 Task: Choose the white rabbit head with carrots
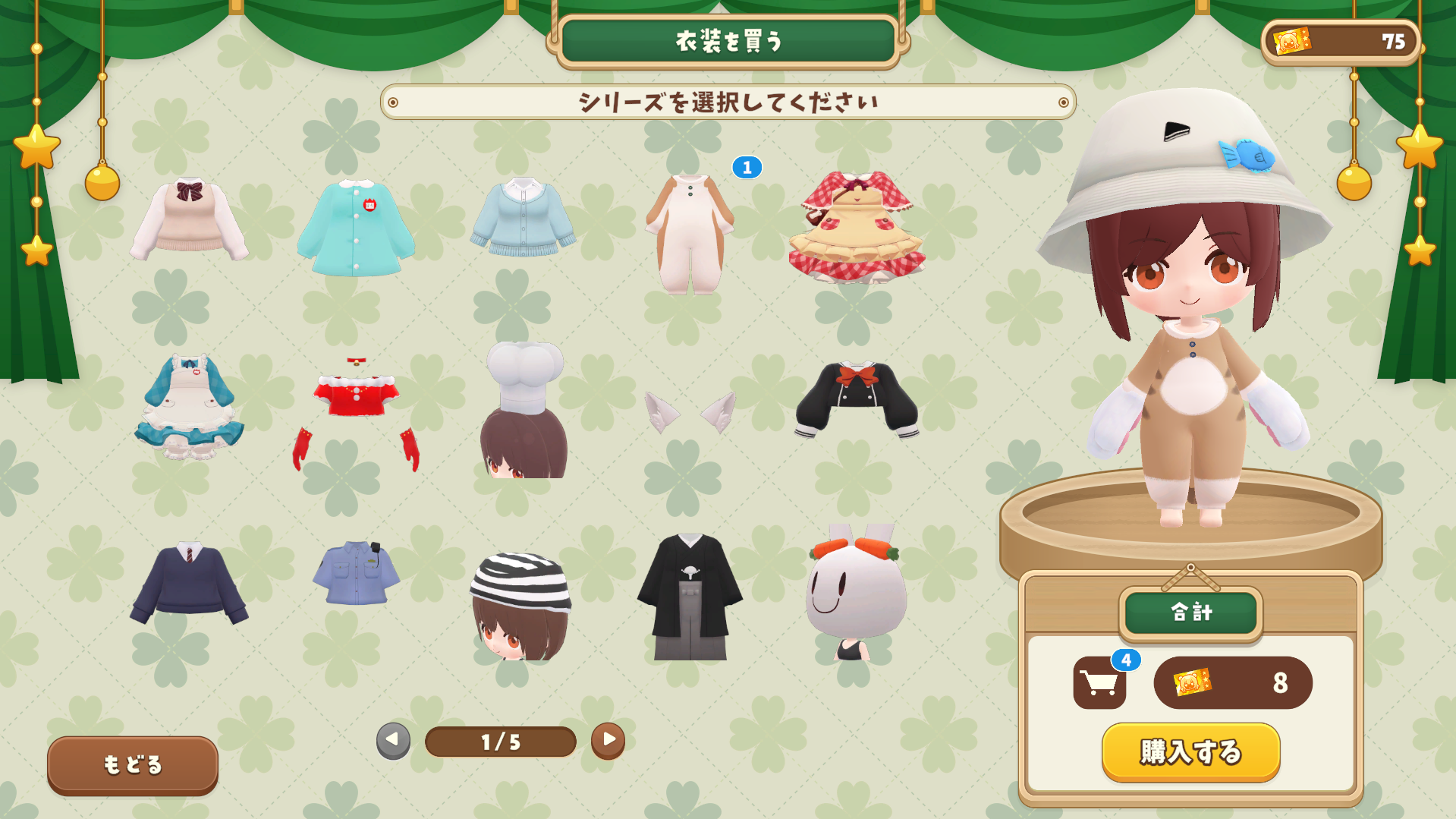click(x=857, y=592)
